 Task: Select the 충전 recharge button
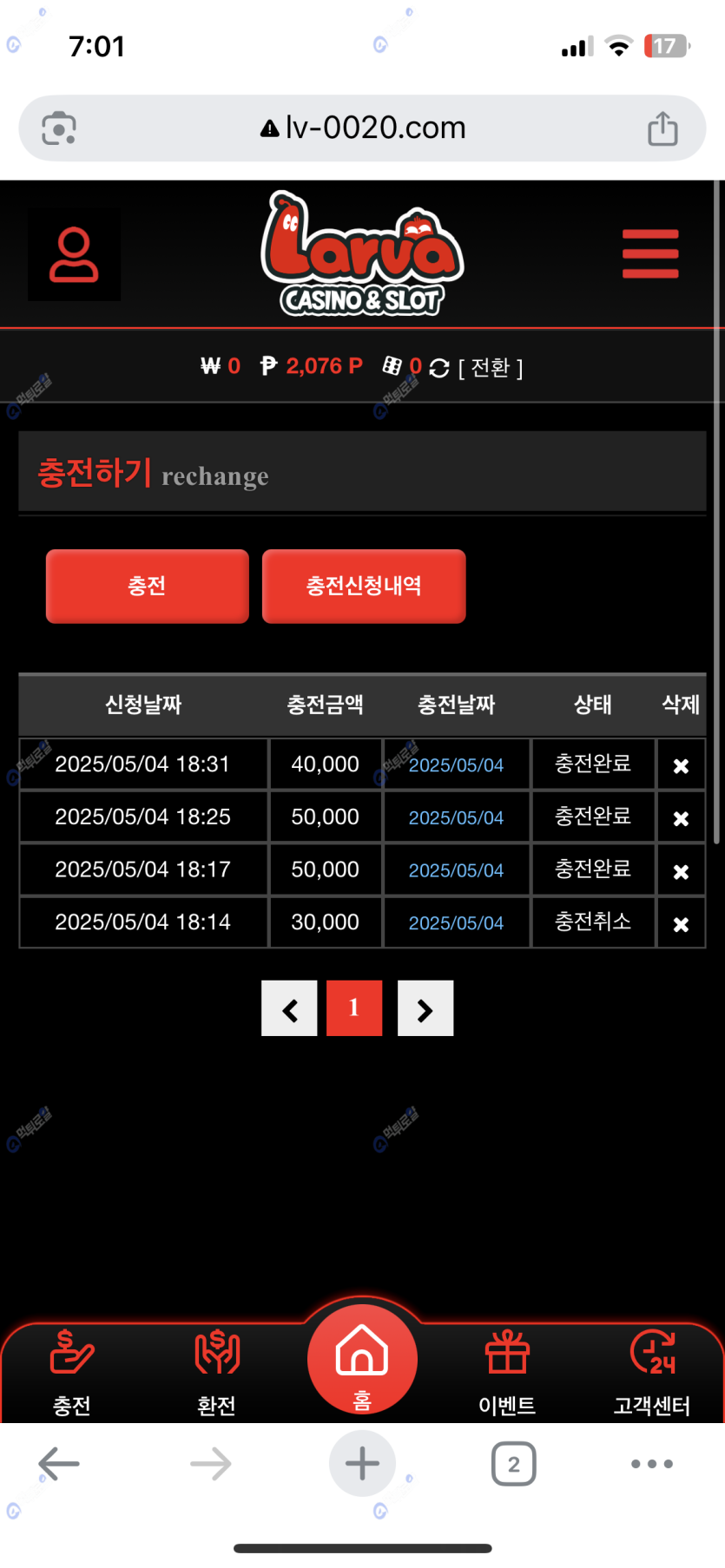coord(147,586)
